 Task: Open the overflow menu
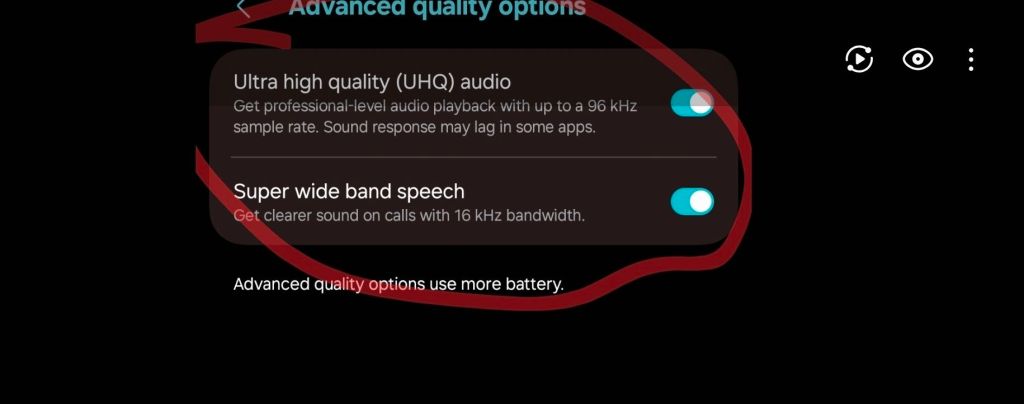971,60
